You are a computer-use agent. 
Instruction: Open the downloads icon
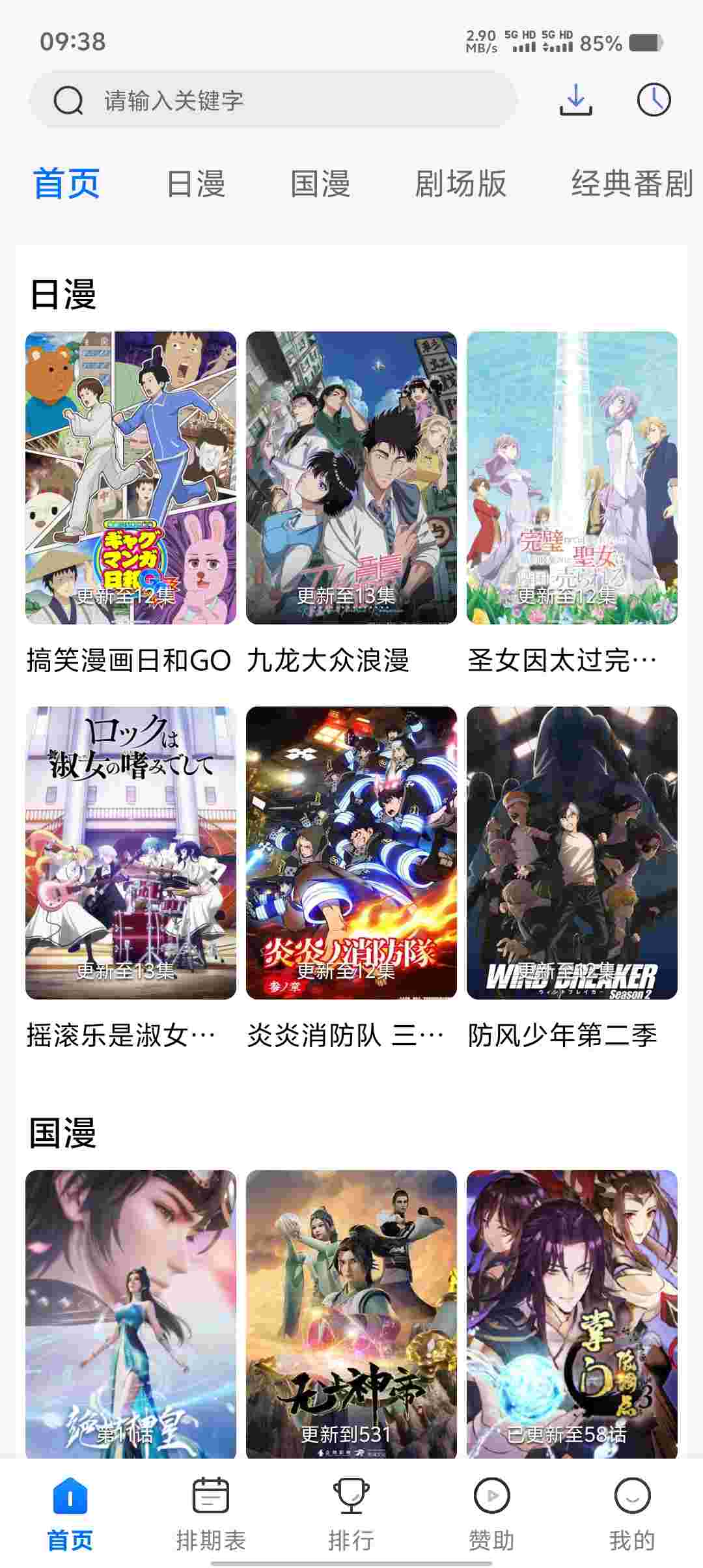(x=575, y=100)
